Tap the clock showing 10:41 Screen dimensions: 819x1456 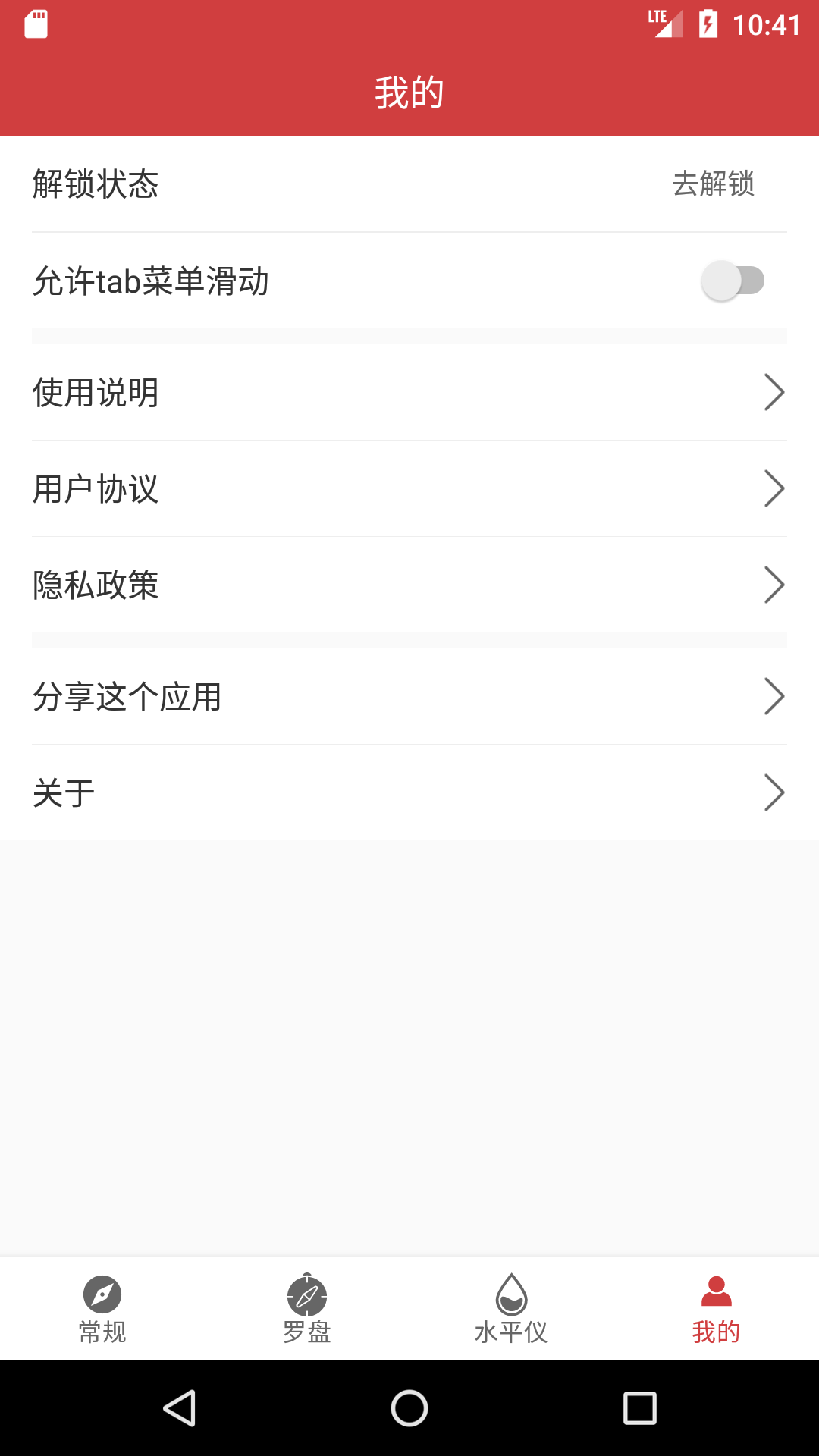pos(767,24)
